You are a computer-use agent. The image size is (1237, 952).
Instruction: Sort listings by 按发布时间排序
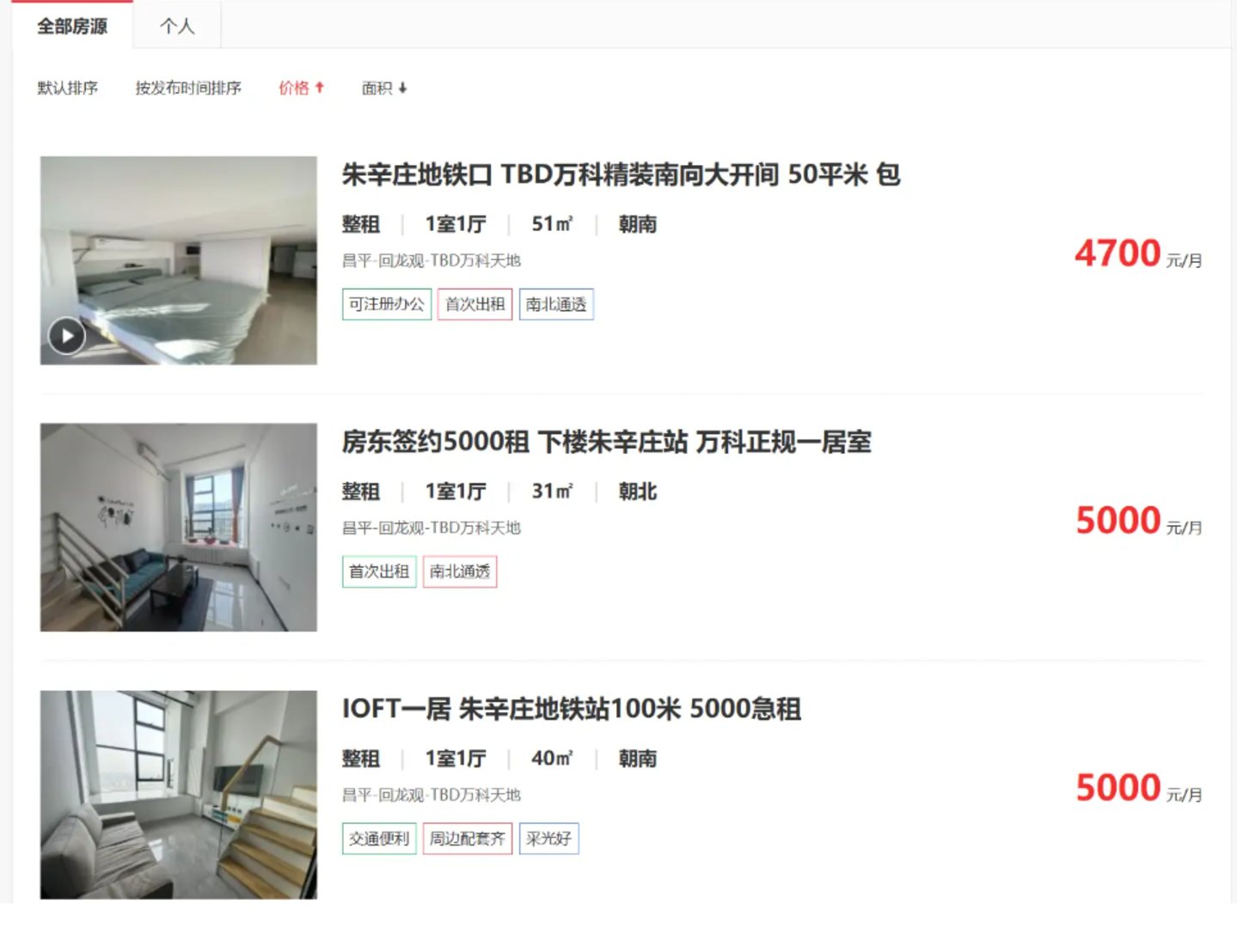(x=188, y=88)
